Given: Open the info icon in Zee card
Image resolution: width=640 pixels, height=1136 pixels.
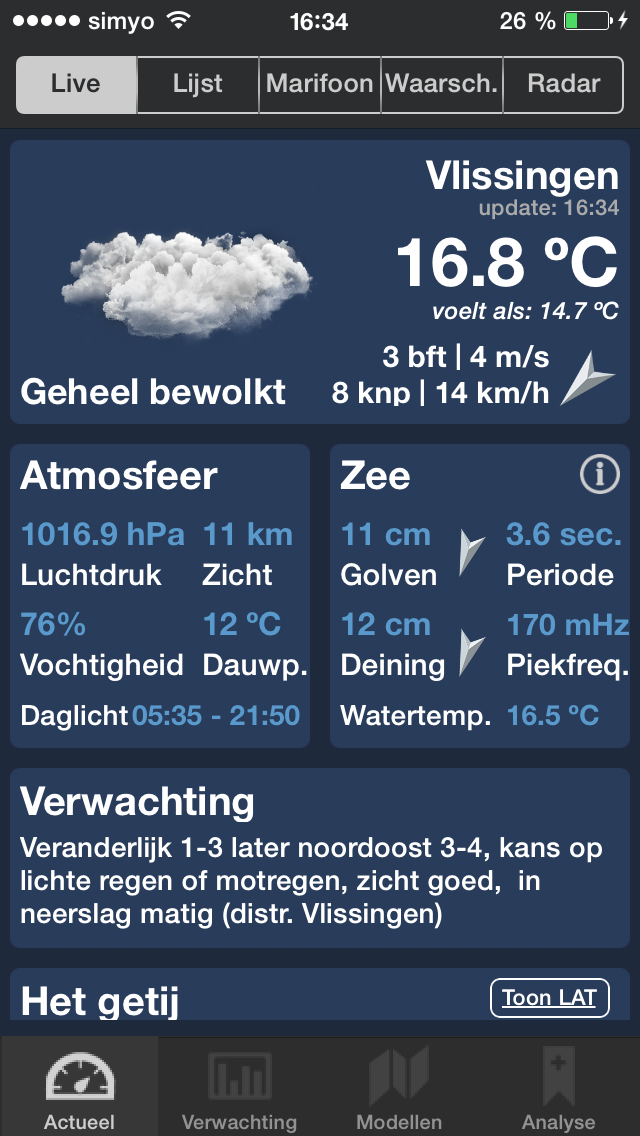Looking at the screenshot, I should pyautogui.click(x=599, y=476).
